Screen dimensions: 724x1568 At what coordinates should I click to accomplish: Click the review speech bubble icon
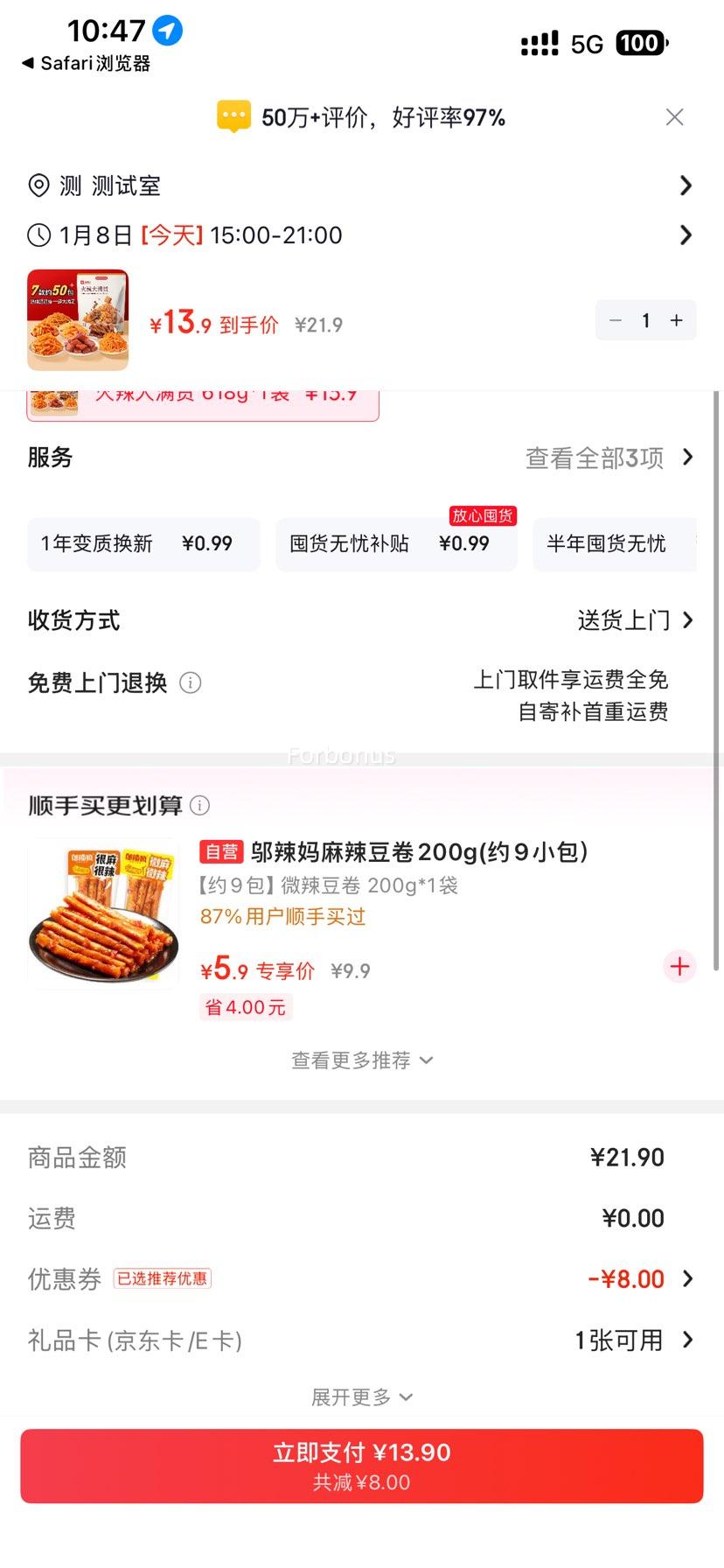tap(233, 115)
